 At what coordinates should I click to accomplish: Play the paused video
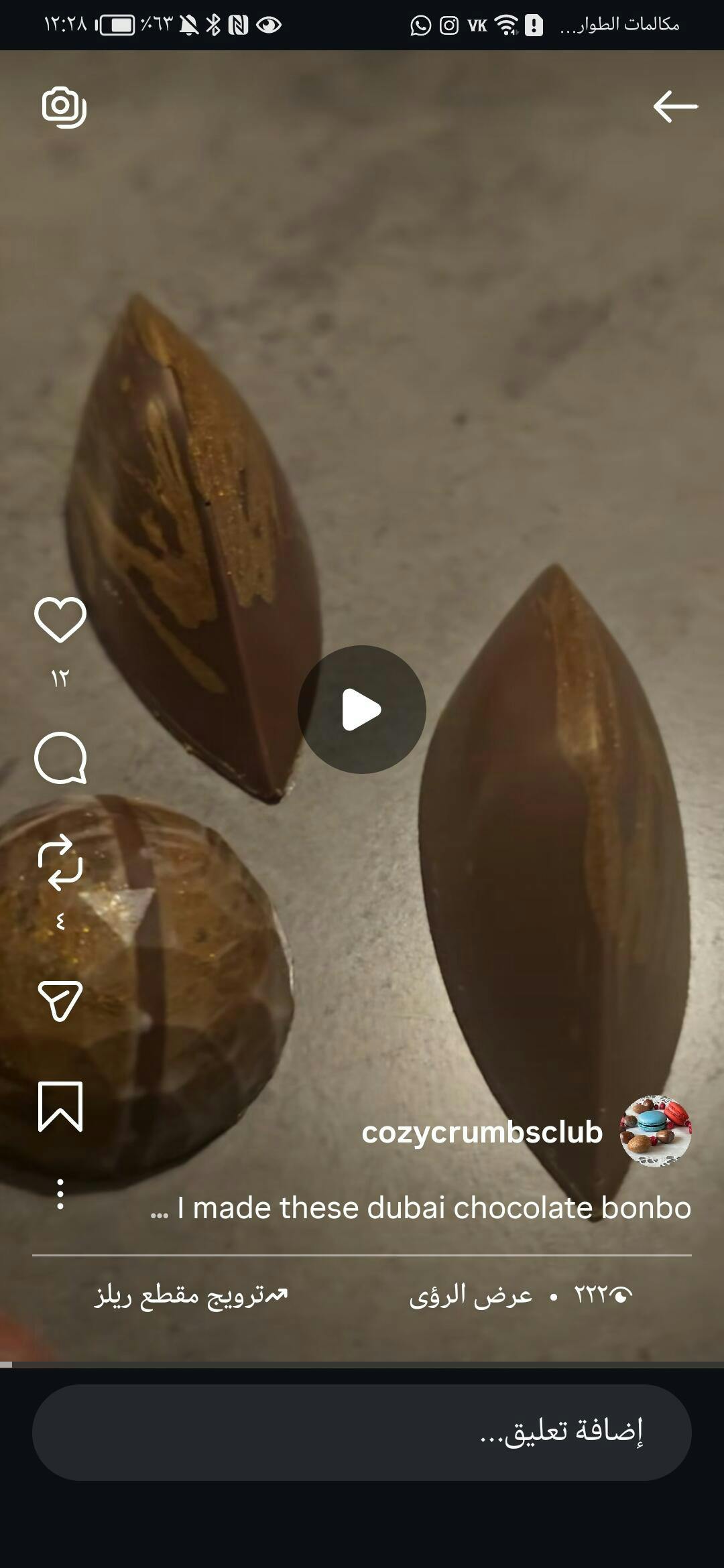pyautogui.click(x=362, y=710)
